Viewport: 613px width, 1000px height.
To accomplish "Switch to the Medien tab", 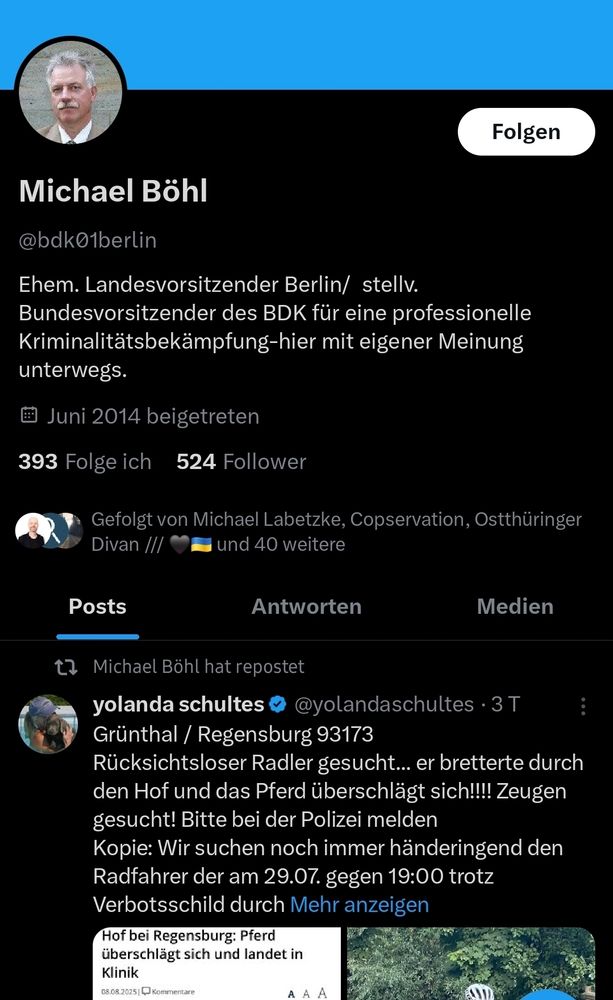I will click(514, 606).
